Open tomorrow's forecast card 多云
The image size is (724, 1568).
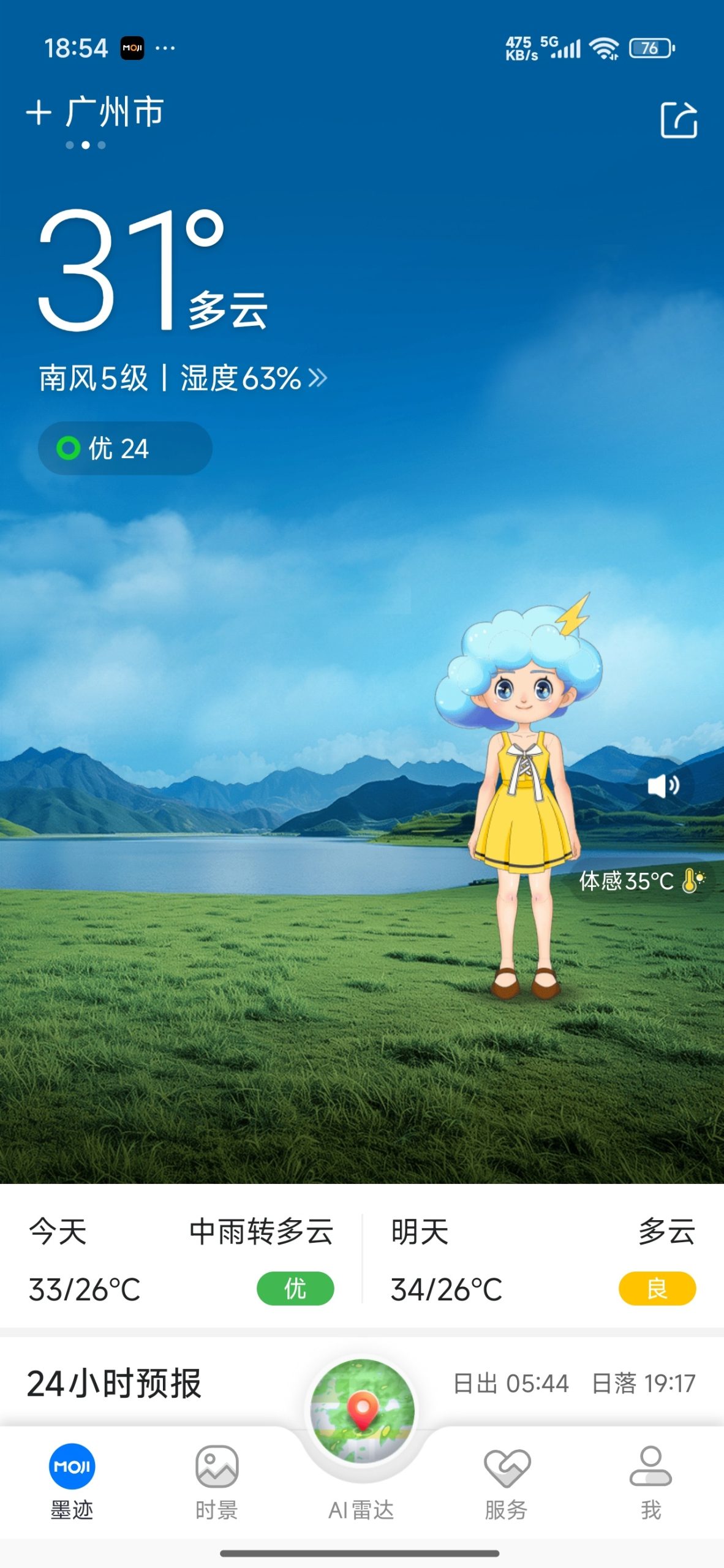543,1259
